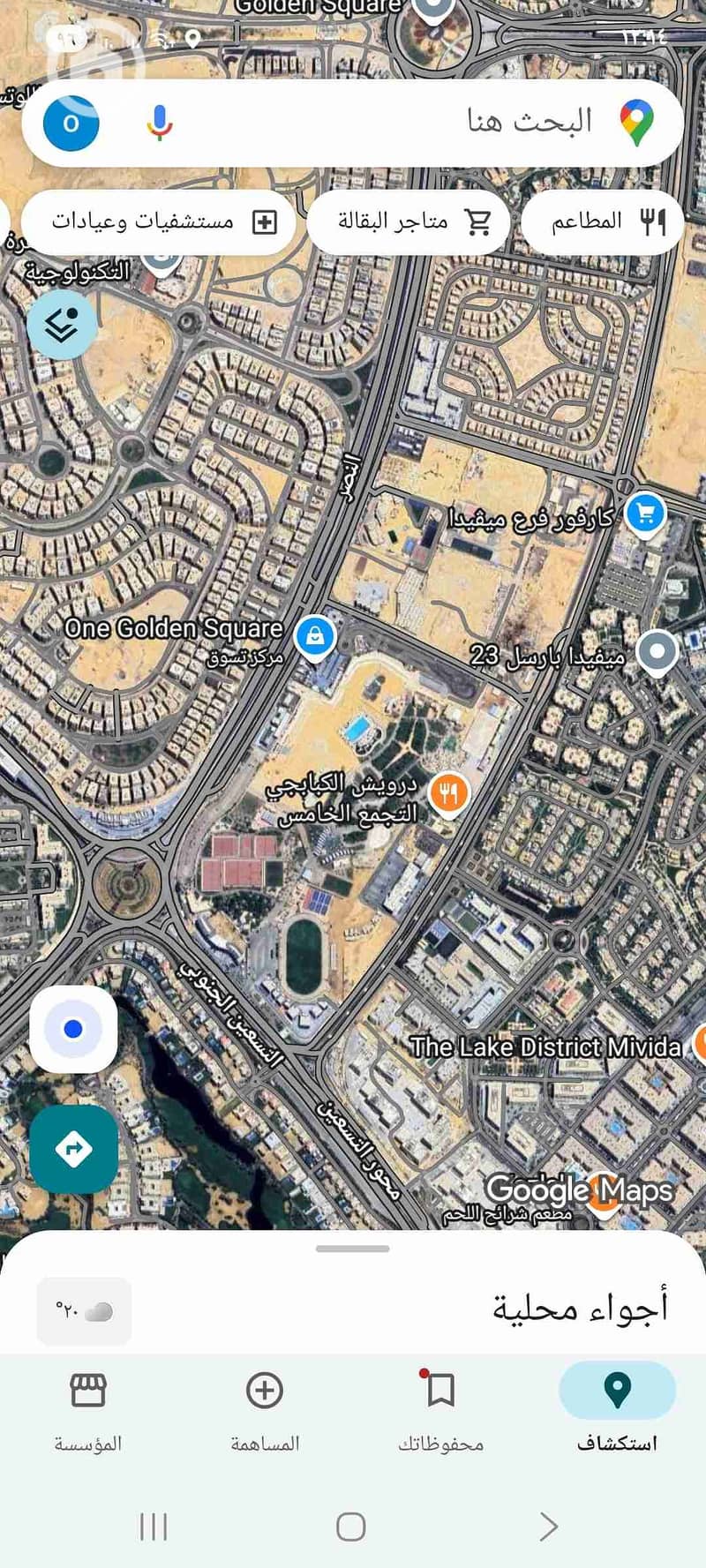Go to the system home screen
Screen dimensions: 706x1568
pyautogui.click(x=350, y=1526)
